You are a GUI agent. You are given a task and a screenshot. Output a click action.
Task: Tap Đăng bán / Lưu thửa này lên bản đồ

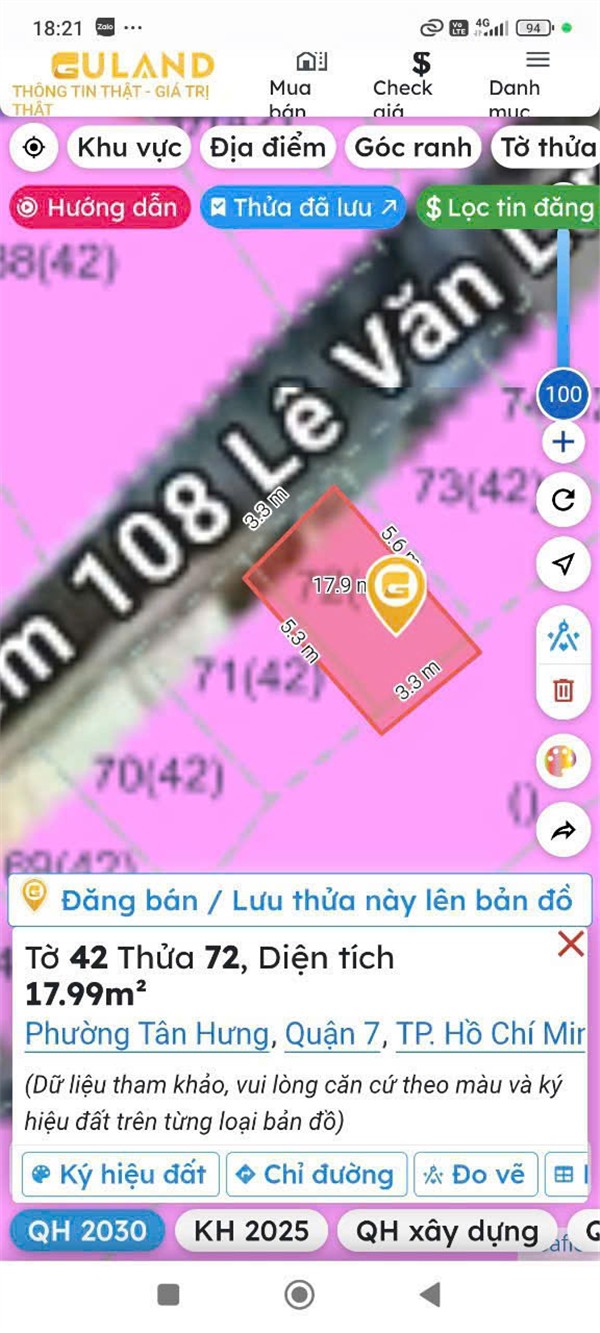coord(299,899)
